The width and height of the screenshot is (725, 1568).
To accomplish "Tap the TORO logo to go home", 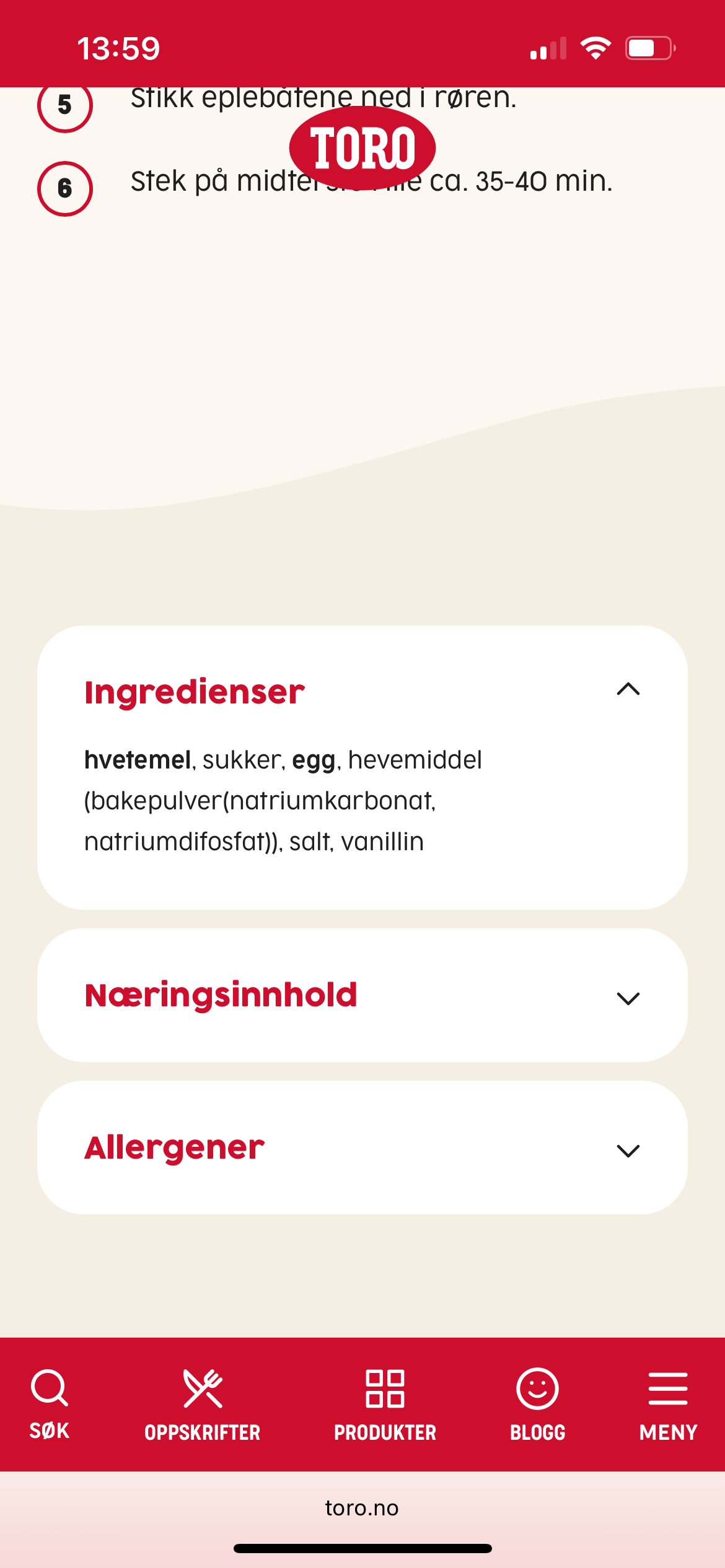I will point(362,148).
